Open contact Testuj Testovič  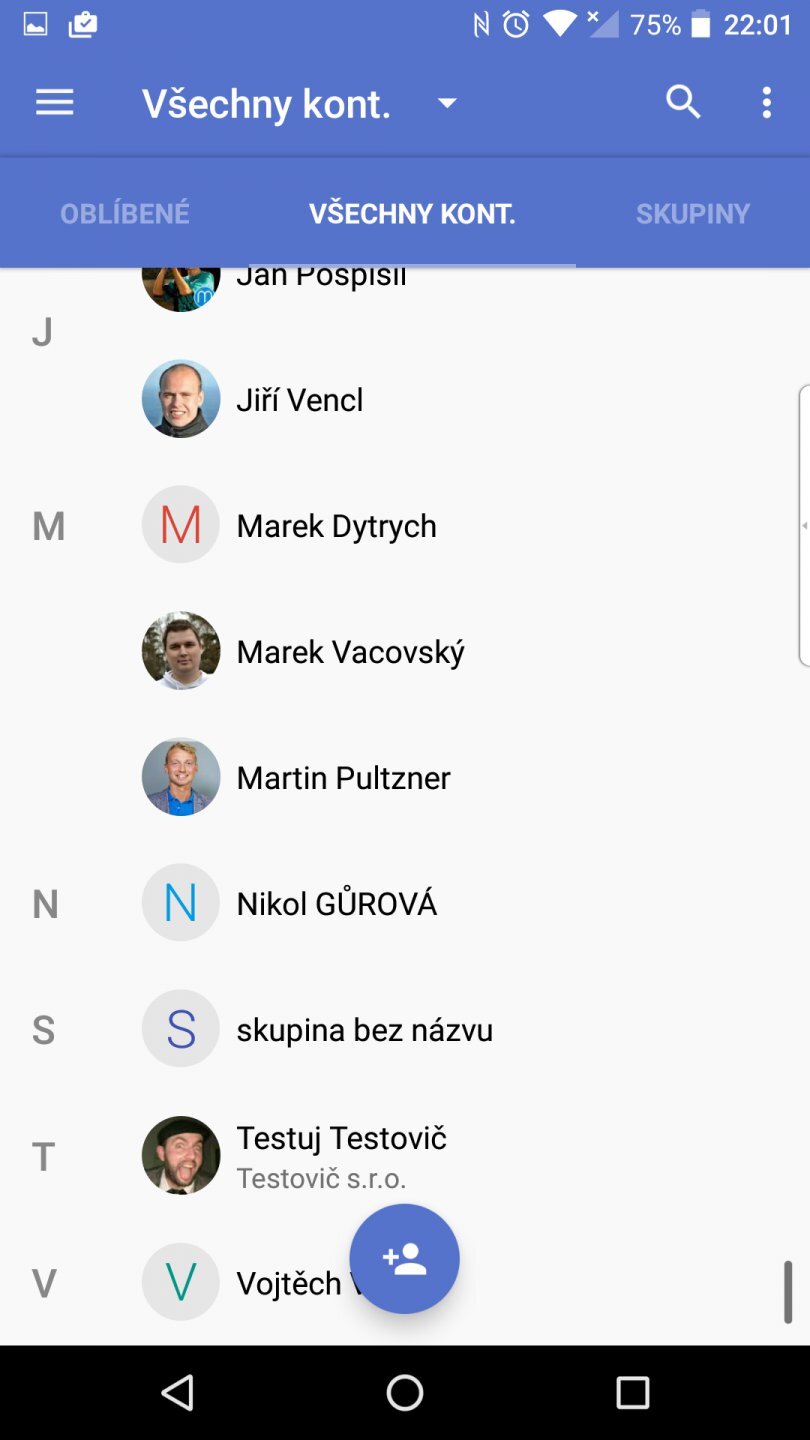click(x=341, y=1155)
